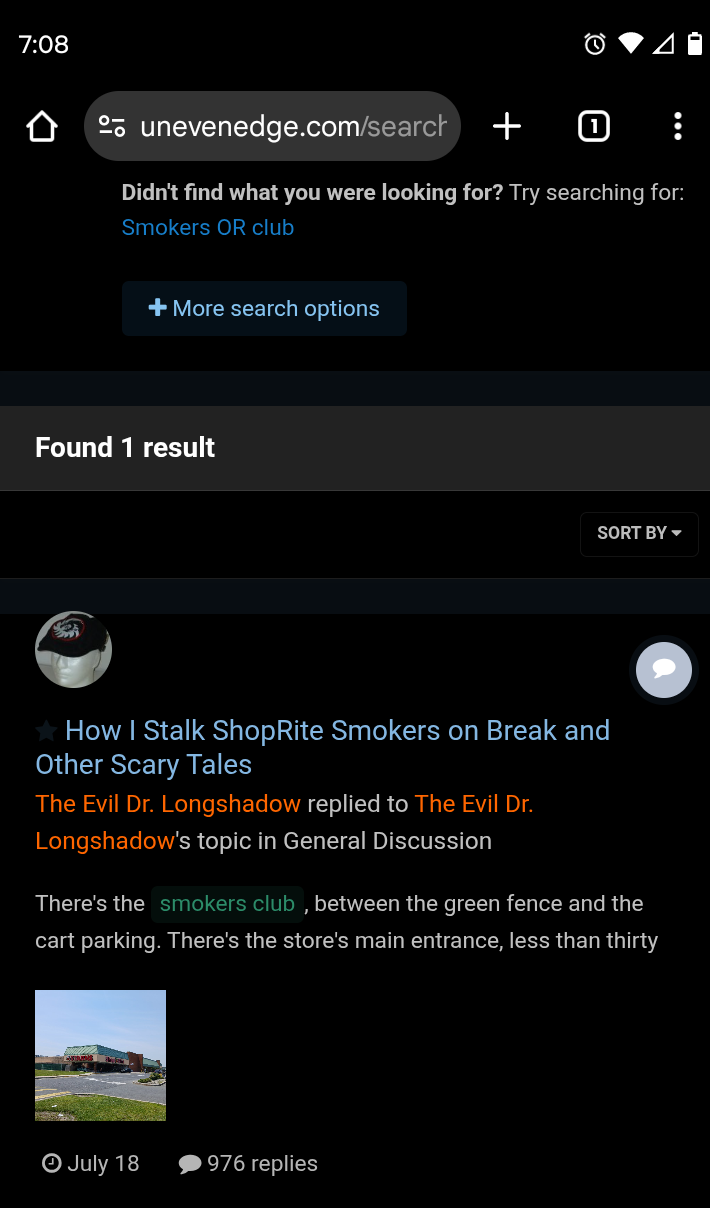Open the ShopRite Smokers topic title

click(x=322, y=747)
